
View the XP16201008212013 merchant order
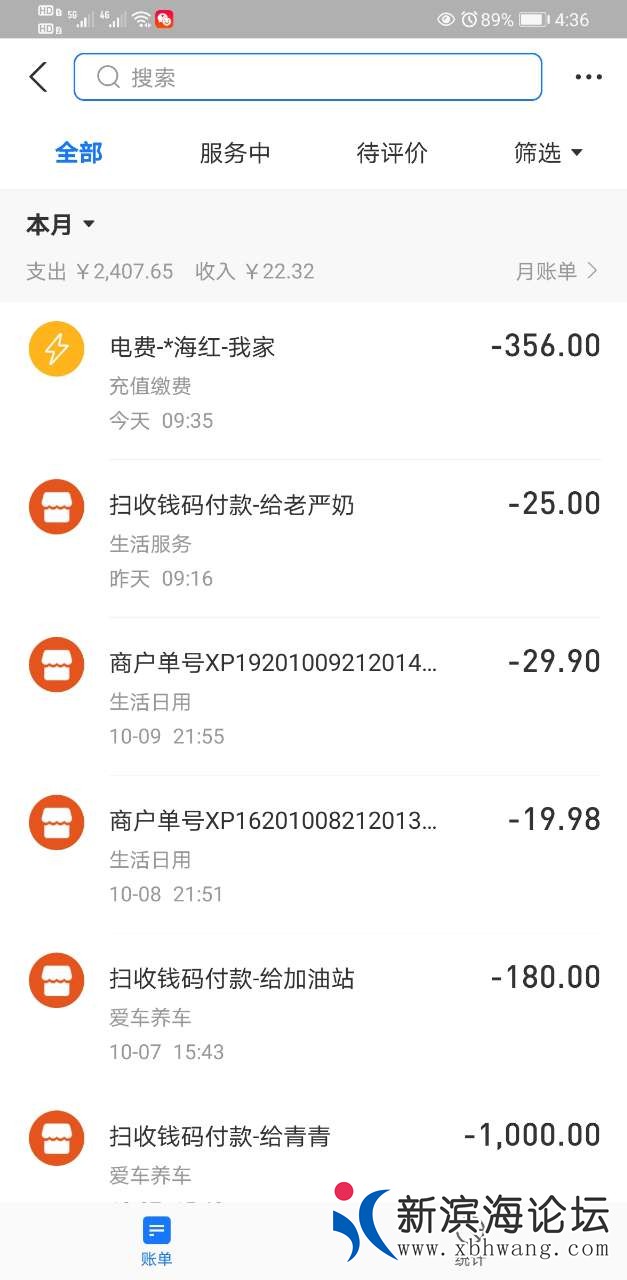314,855
